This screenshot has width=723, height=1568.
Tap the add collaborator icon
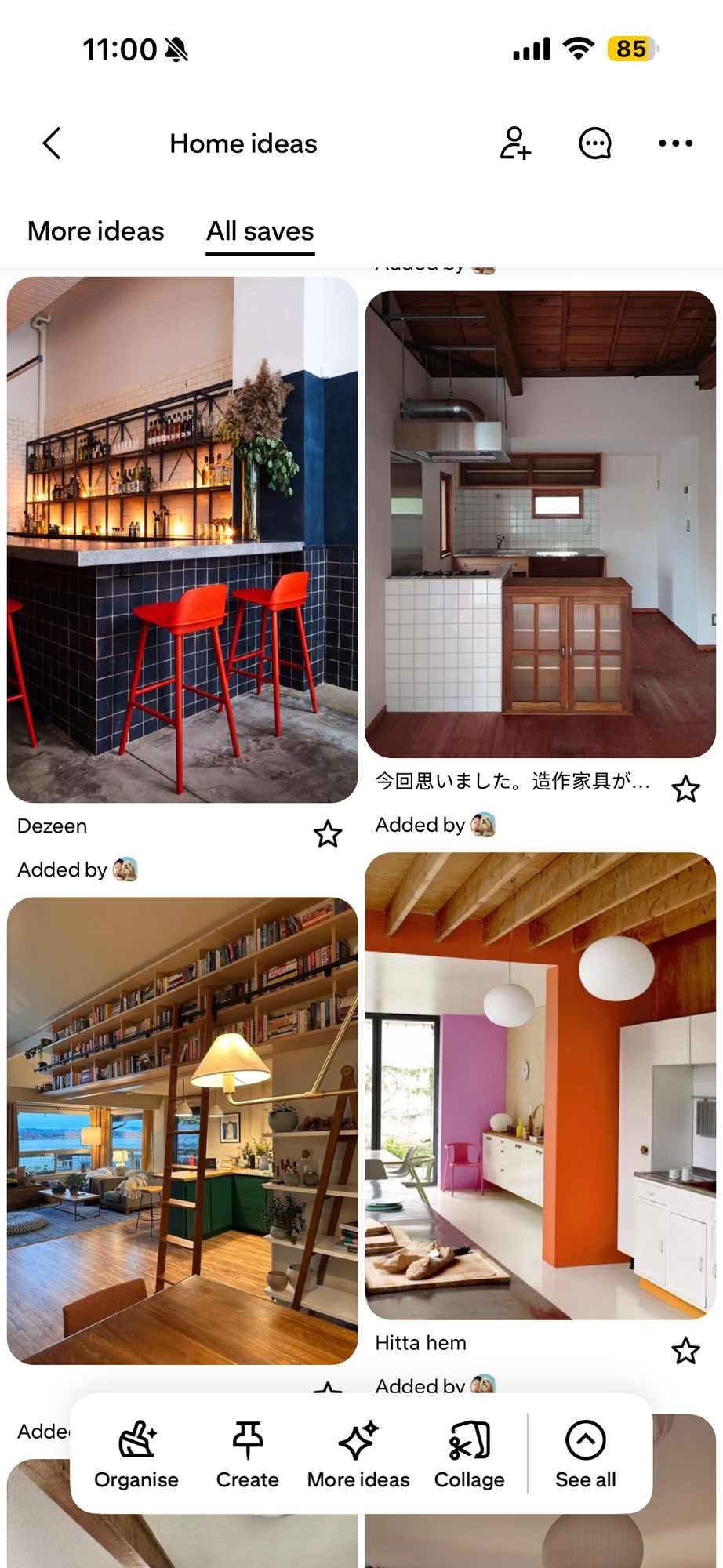point(515,143)
